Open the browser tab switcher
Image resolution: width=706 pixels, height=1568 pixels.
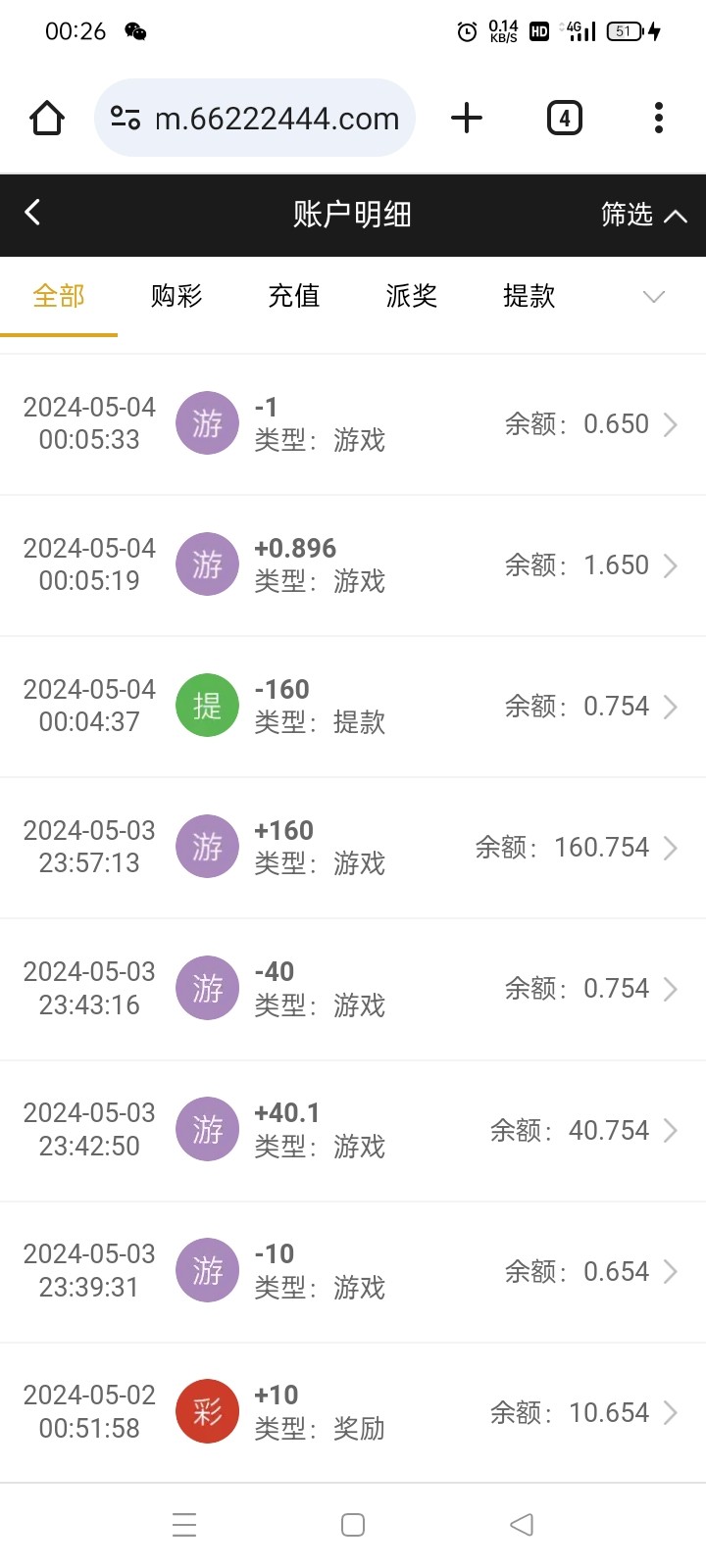[564, 119]
